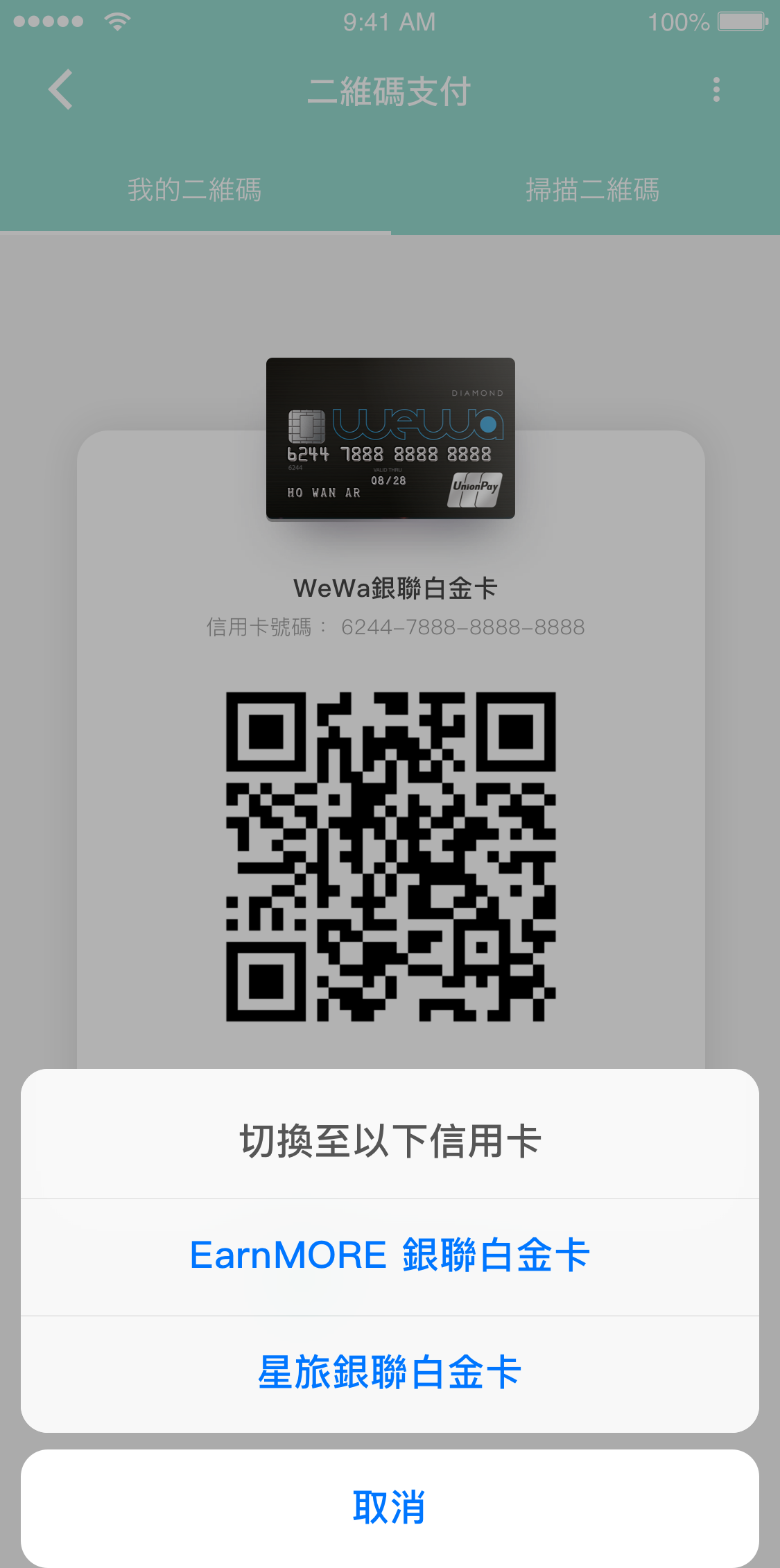
Task: Select EarnMORE 銀聯白金卡 card option
Action: pyautogui.click(x=390, y=1255)
